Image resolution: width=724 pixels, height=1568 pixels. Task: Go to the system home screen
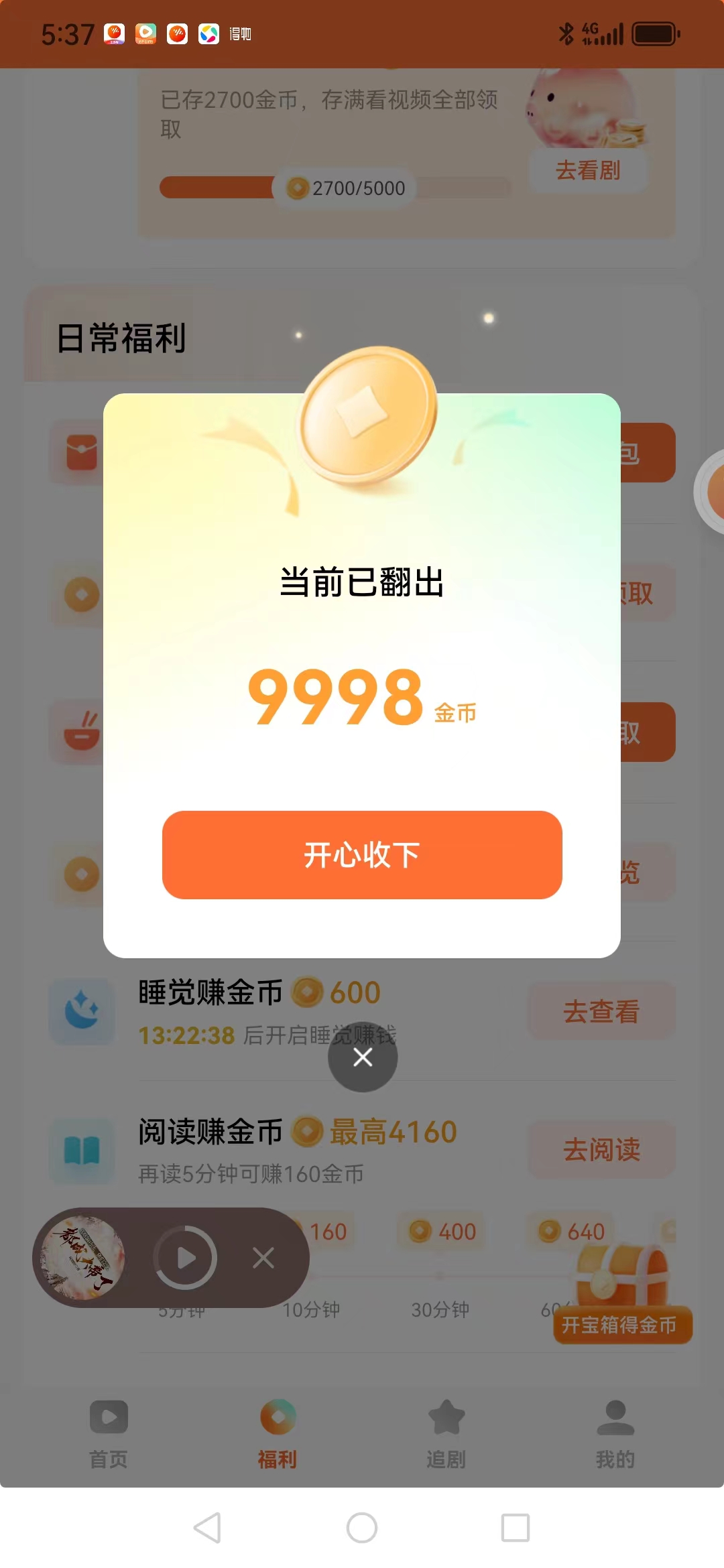click(x=362, y=1528)
